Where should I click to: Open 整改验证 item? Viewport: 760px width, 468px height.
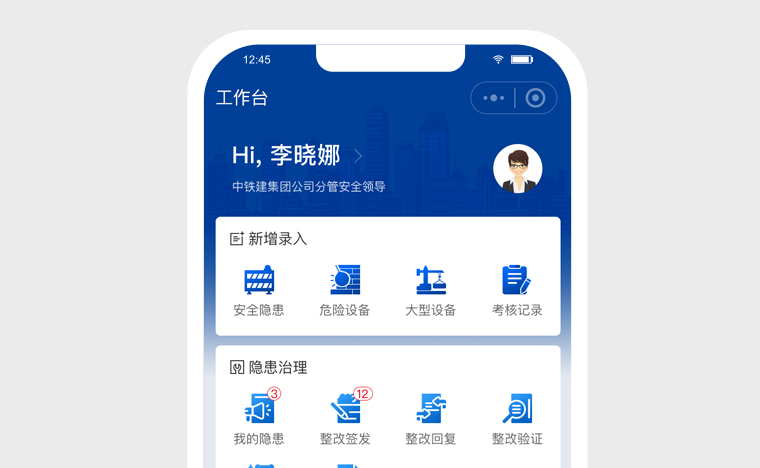point(517,418)
